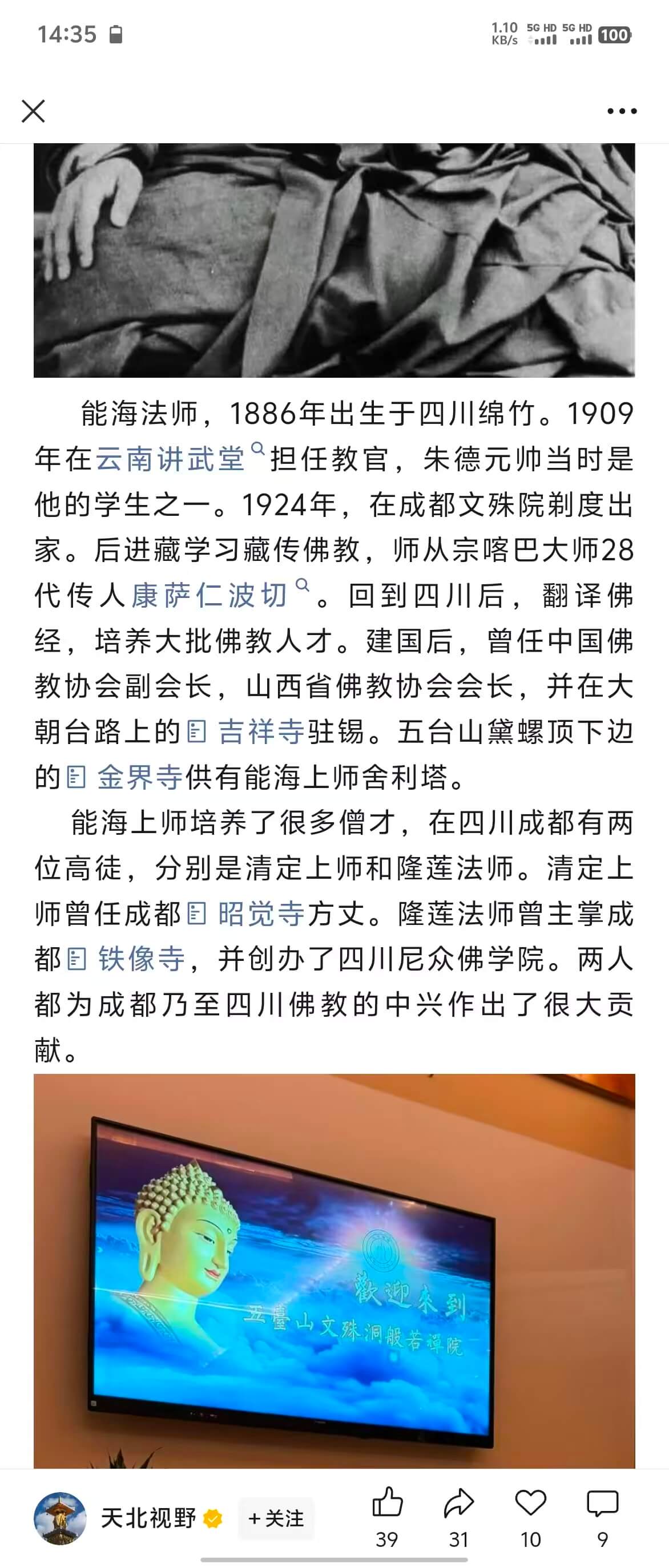
Task: Open the 康萨仁波切 search link
Action: pos(209,595)
